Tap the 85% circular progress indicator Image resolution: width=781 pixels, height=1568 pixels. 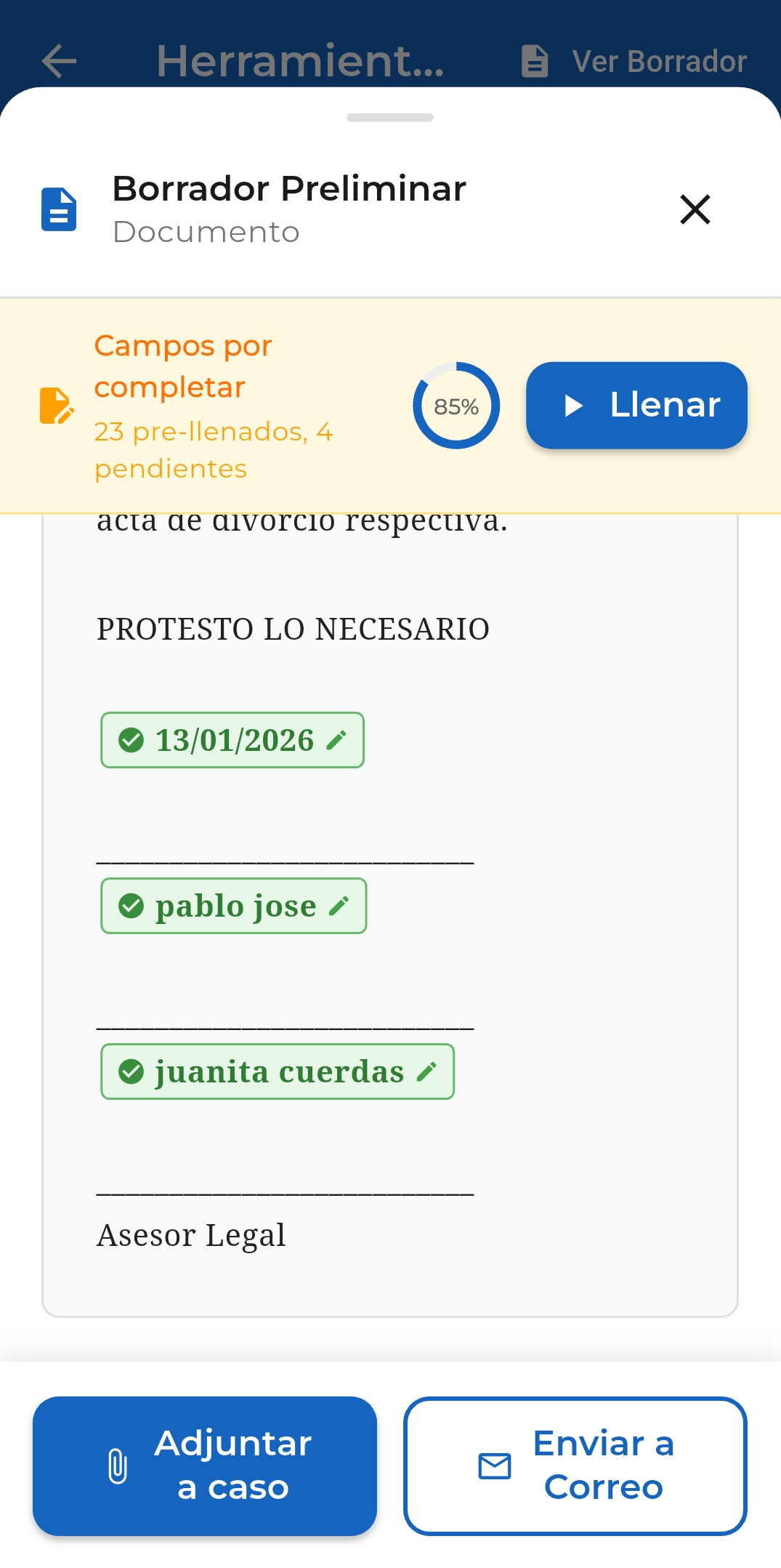[455, 406]
